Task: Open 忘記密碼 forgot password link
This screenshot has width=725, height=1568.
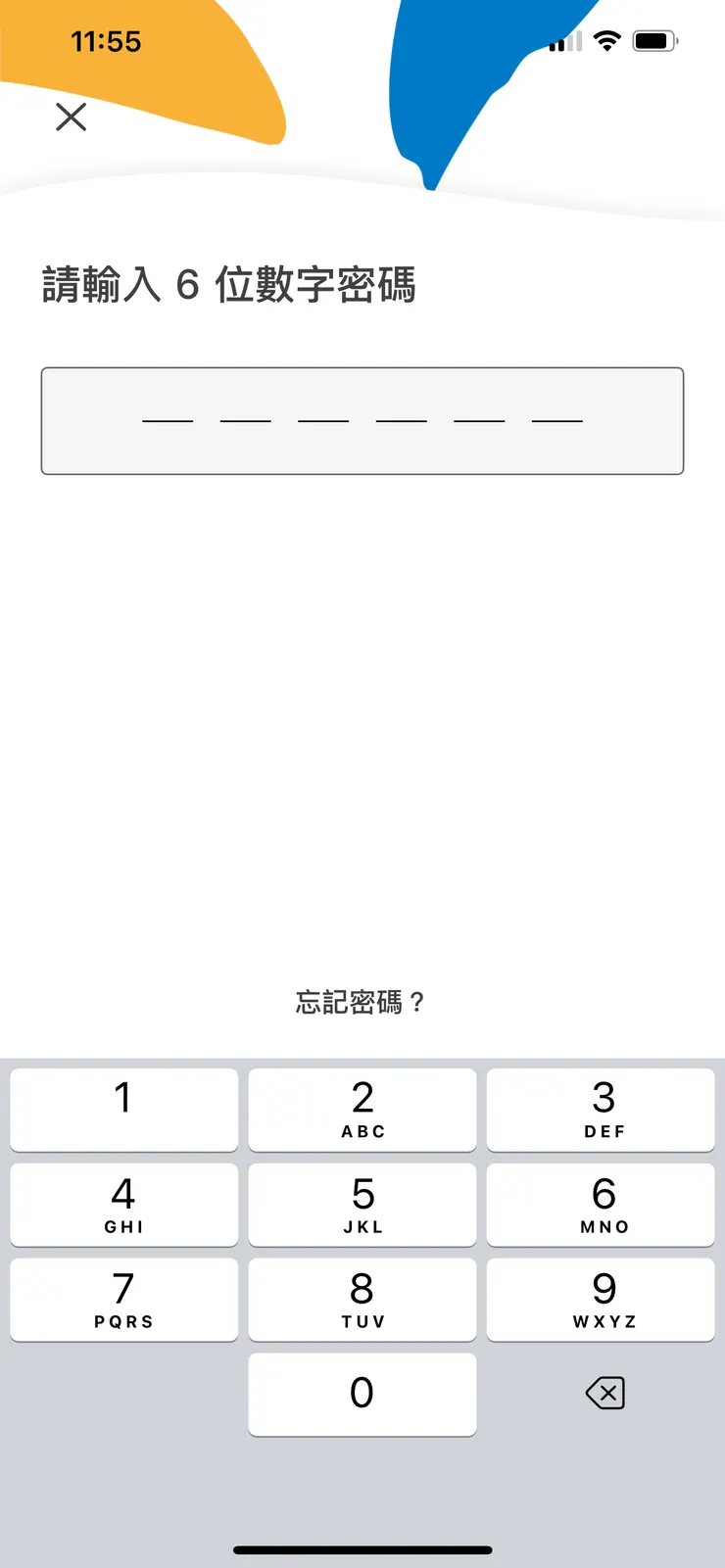Action: tap(361, 1003)
